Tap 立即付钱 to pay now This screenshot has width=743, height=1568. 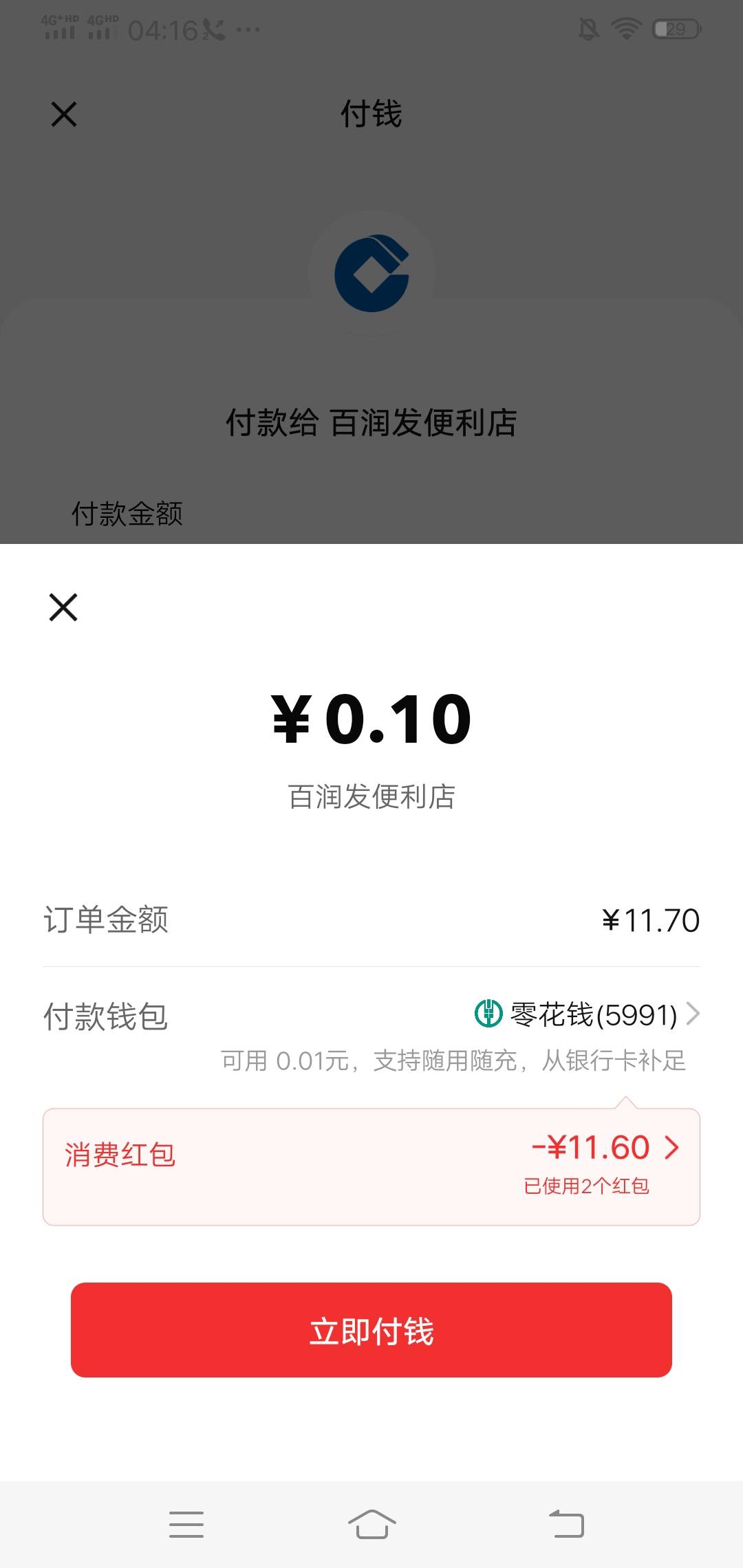point(371,1330)
